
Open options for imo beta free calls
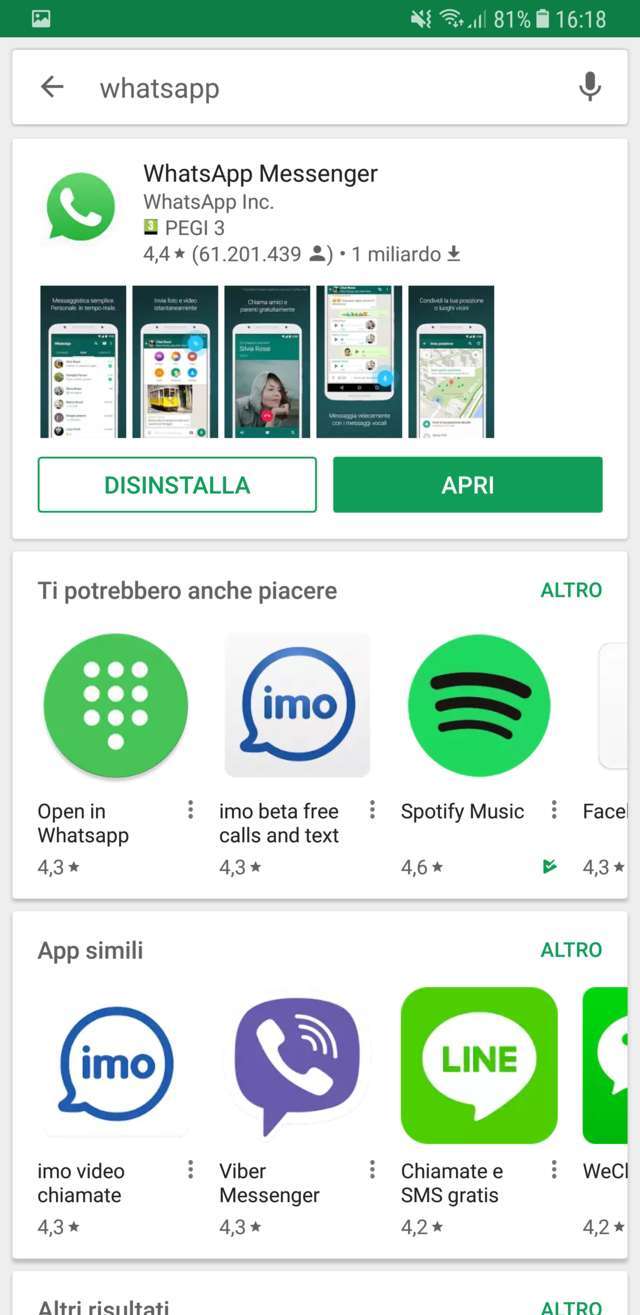pos(372,810)
